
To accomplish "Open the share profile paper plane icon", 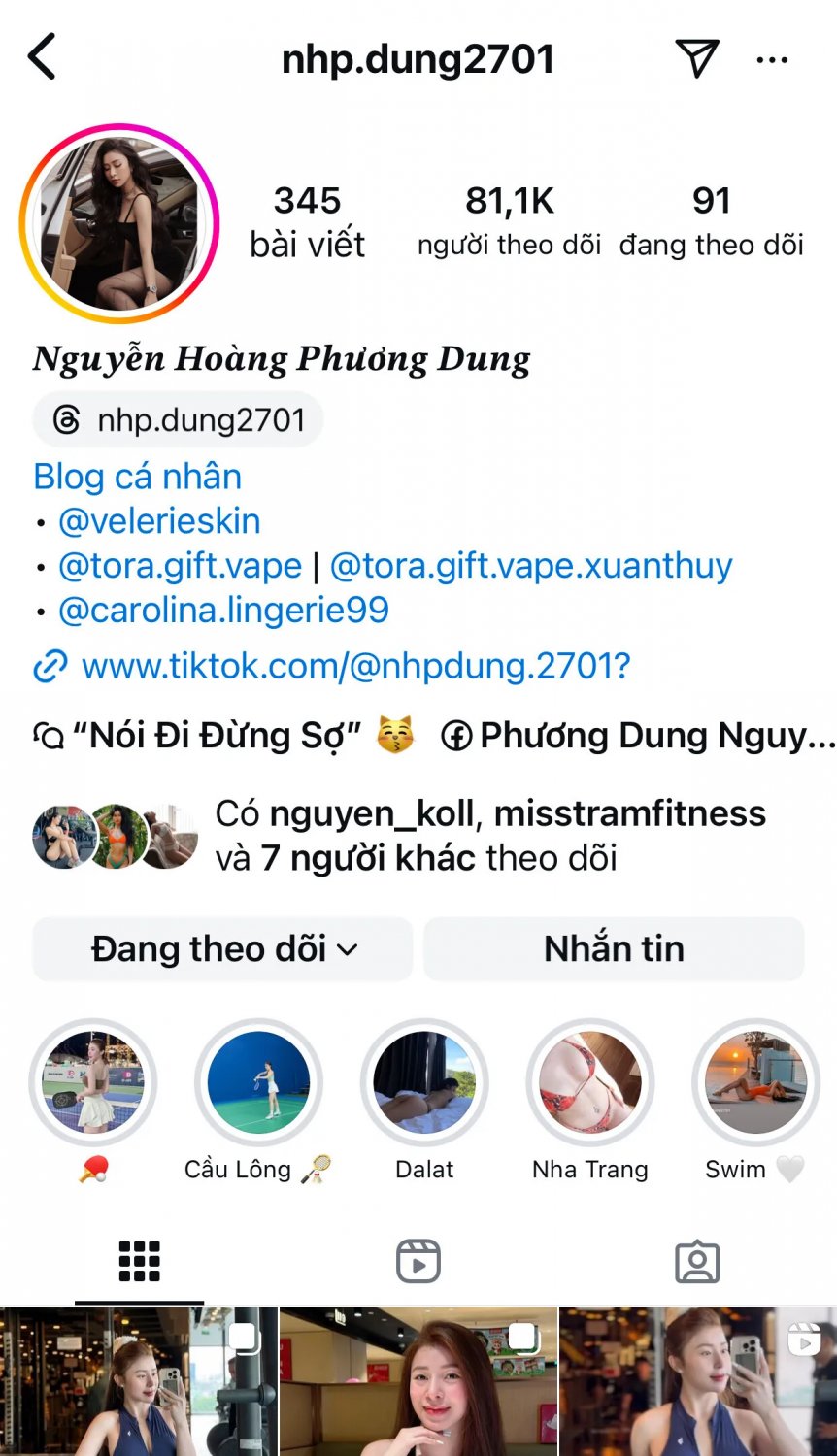I will pyautogui.click(x=695, y=57).
